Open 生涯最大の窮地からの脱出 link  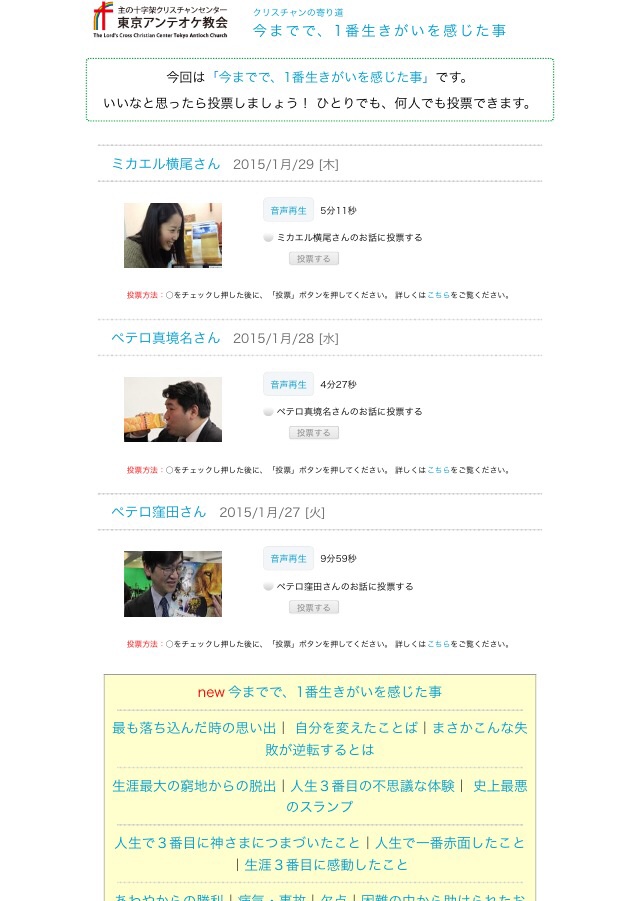coord(194,786)
